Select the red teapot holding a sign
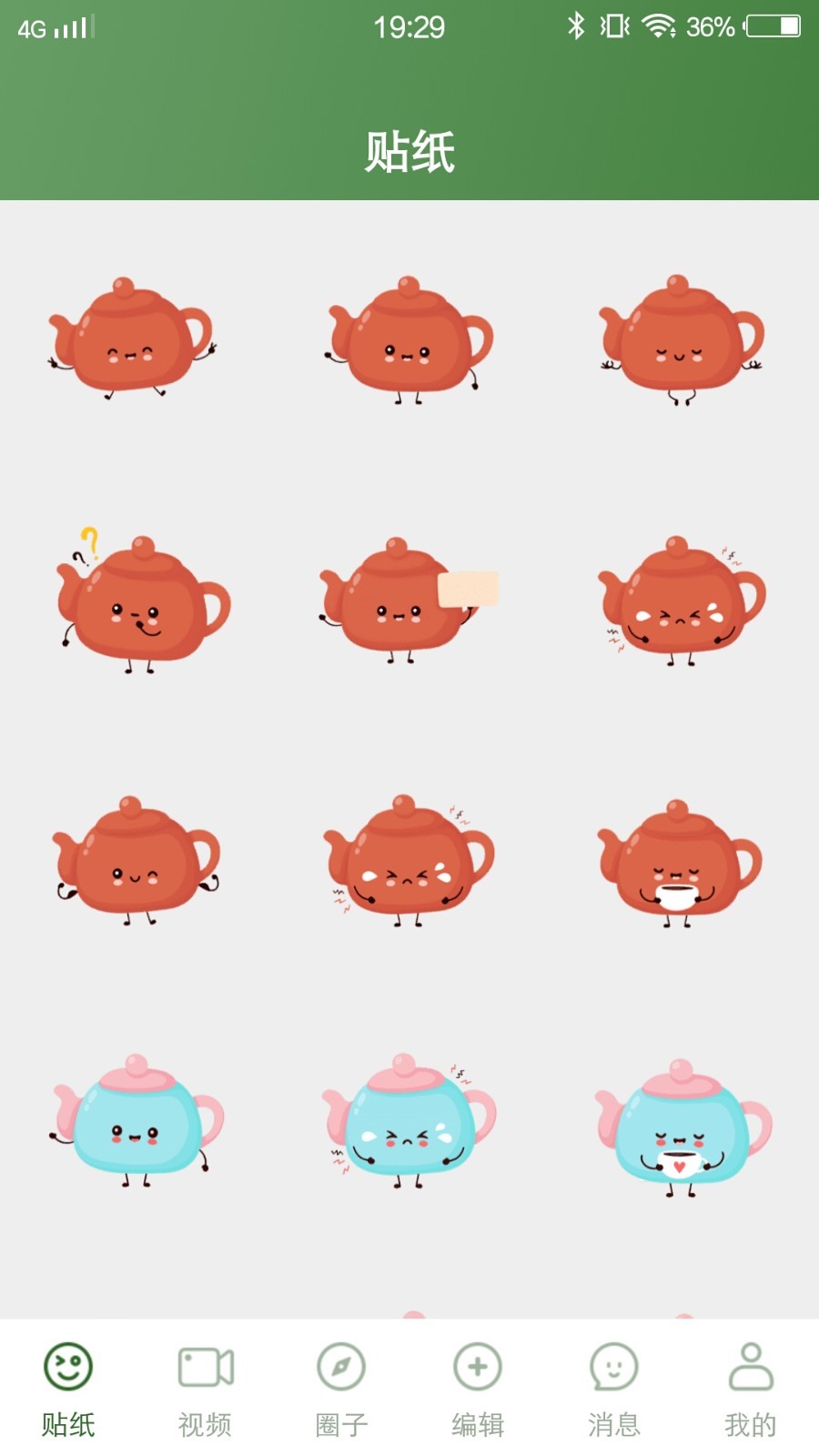This screenshot has height=1456, width=819. click(407, 601)
